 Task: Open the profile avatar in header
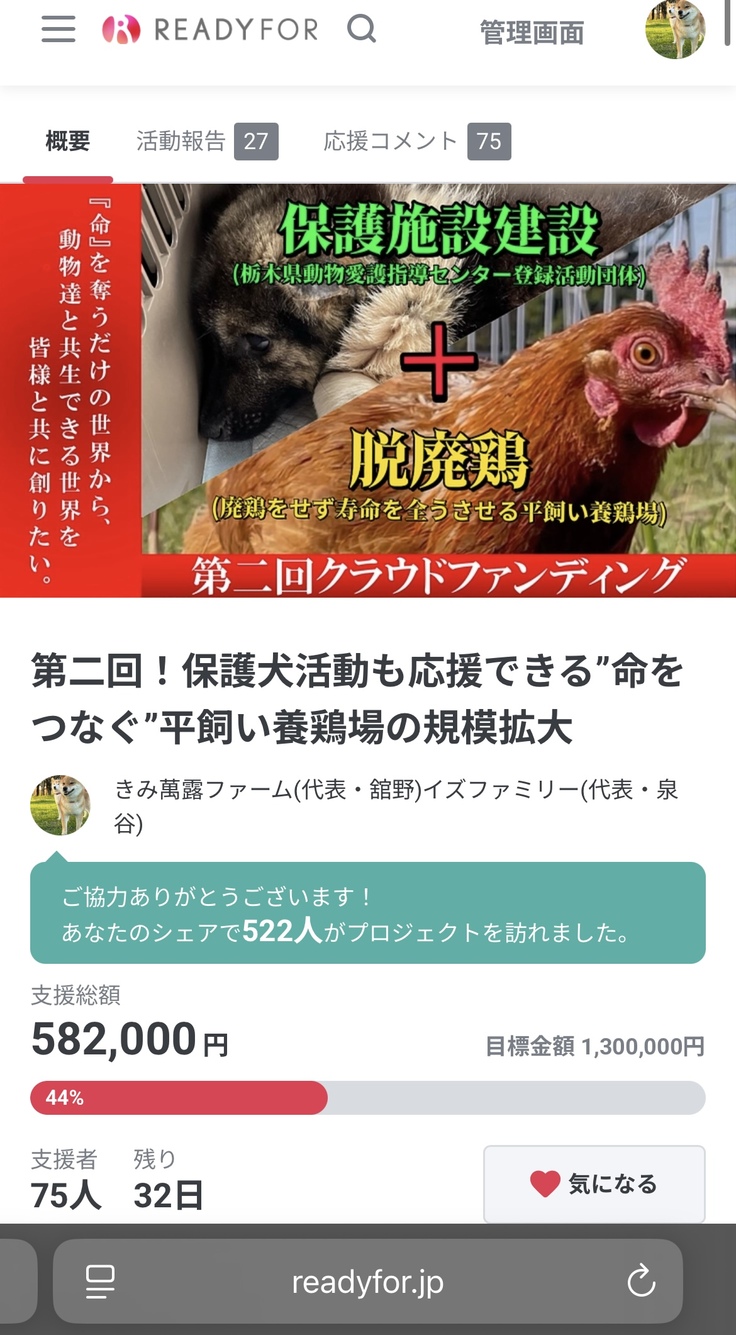click(x=675, y=30)
